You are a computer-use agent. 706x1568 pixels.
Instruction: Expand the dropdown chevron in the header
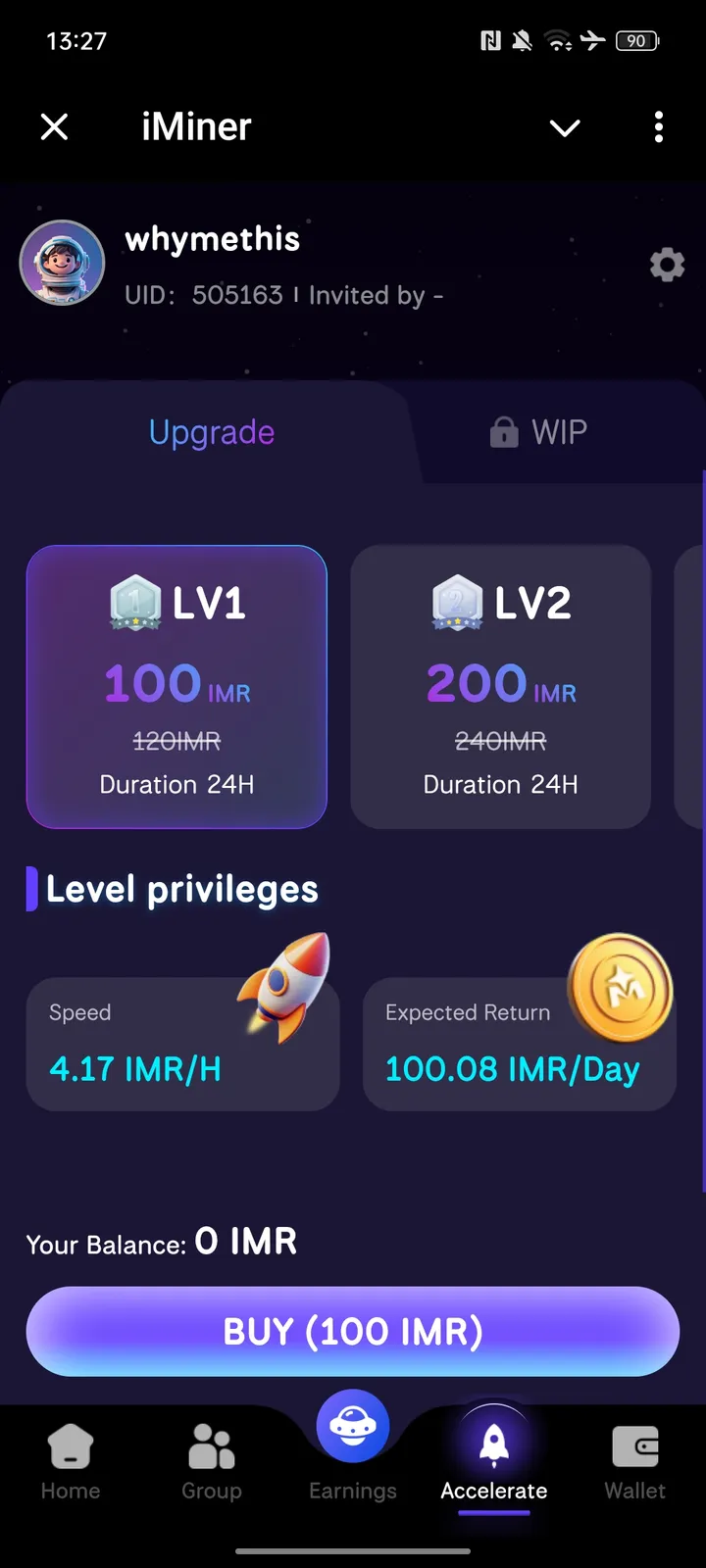(x=565, y=127)
